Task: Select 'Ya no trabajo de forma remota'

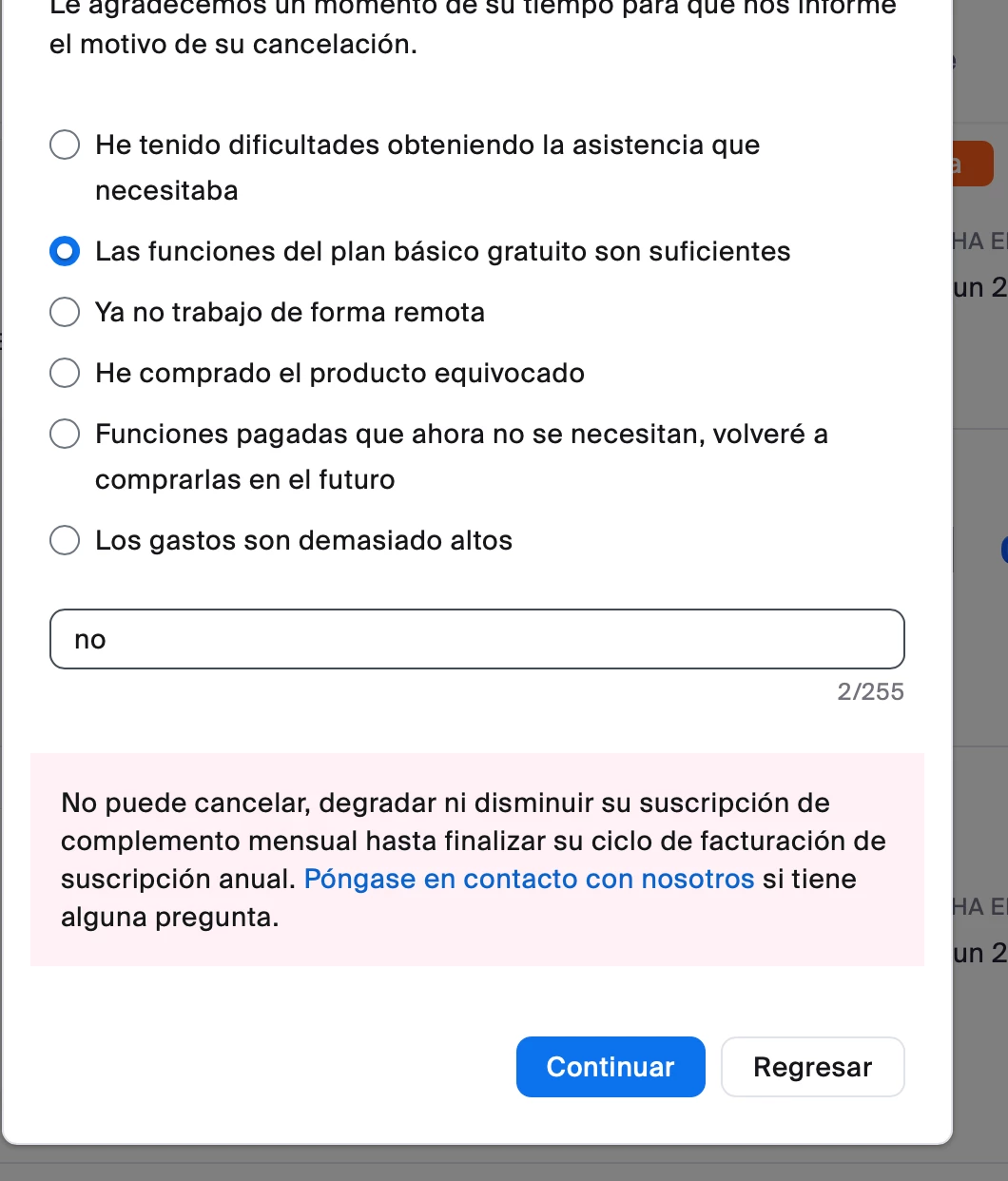Action: [65, 312]
